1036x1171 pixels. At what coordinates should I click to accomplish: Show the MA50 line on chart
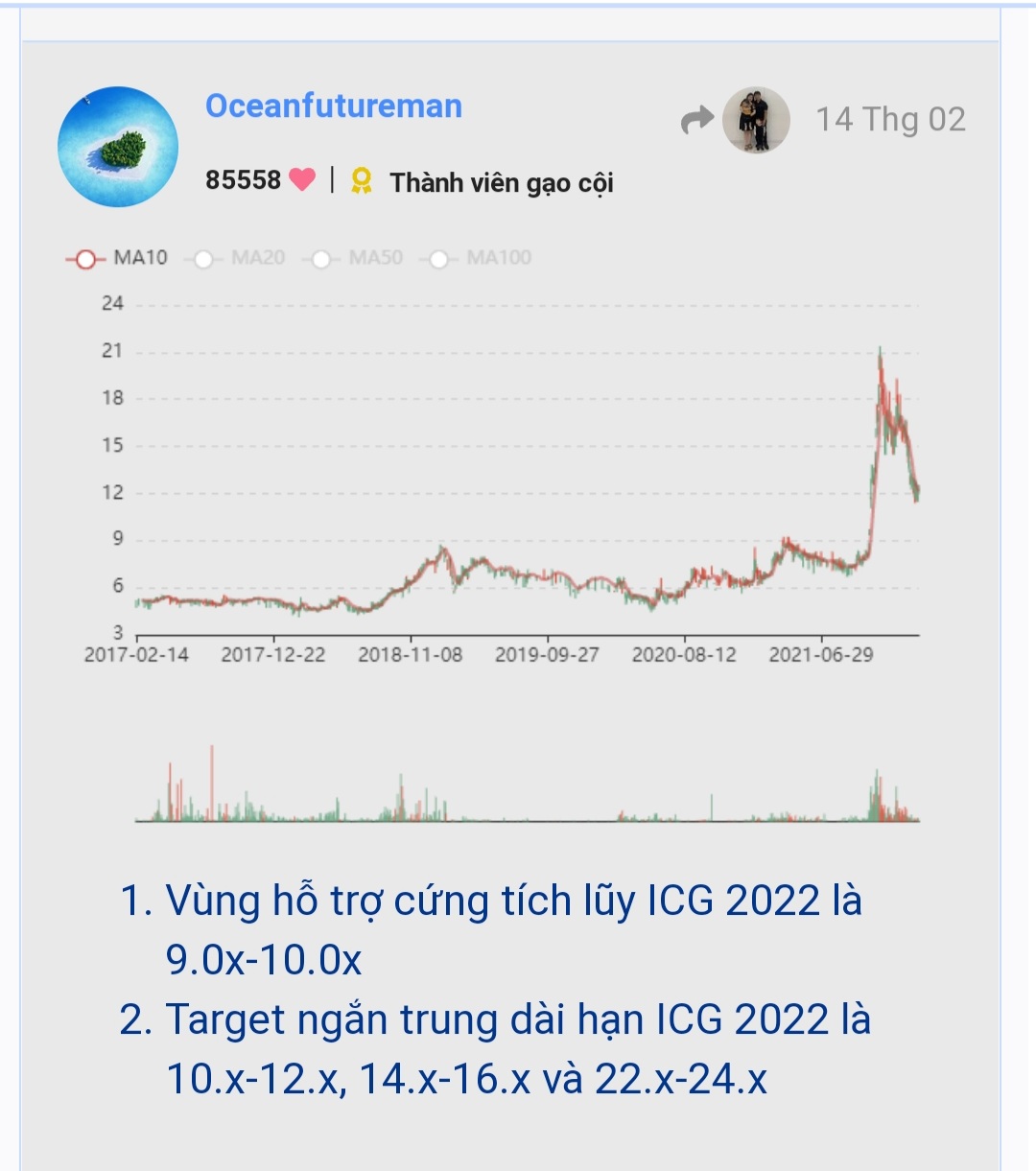[356, 258]
